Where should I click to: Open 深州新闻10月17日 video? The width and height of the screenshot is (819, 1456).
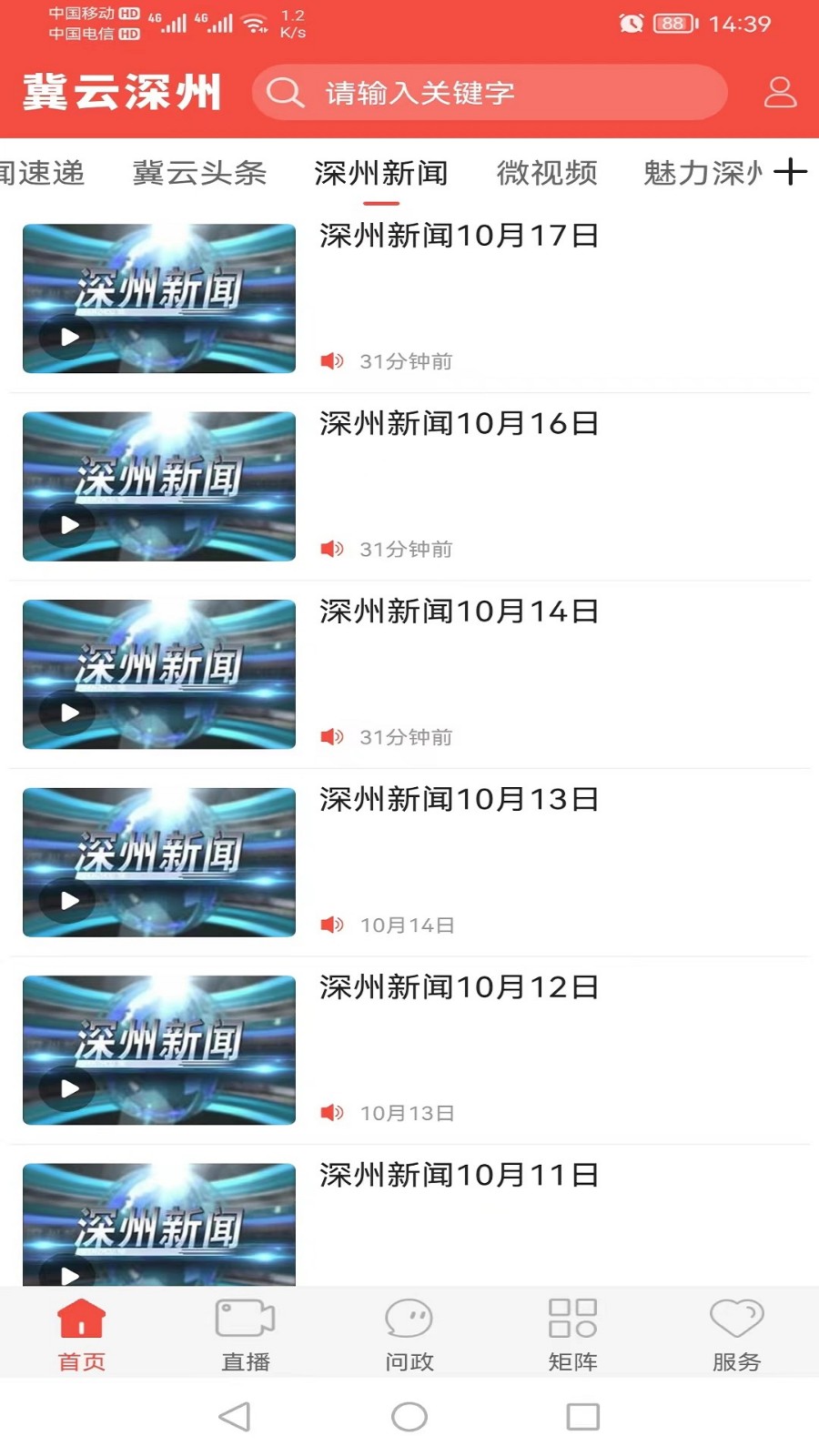click(459, 237)
